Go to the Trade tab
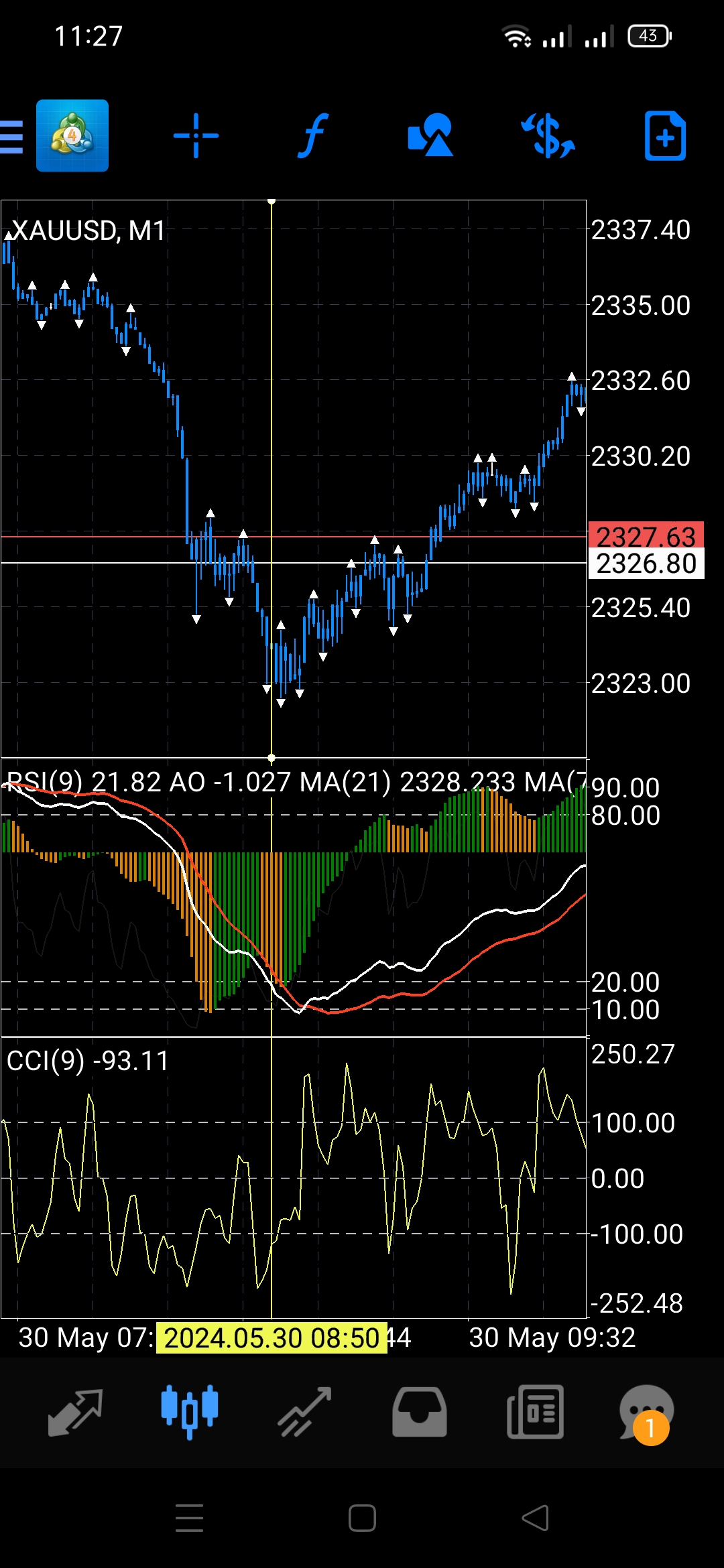This screenshot has width=724, height=1568. click(x=305, y=1413)
